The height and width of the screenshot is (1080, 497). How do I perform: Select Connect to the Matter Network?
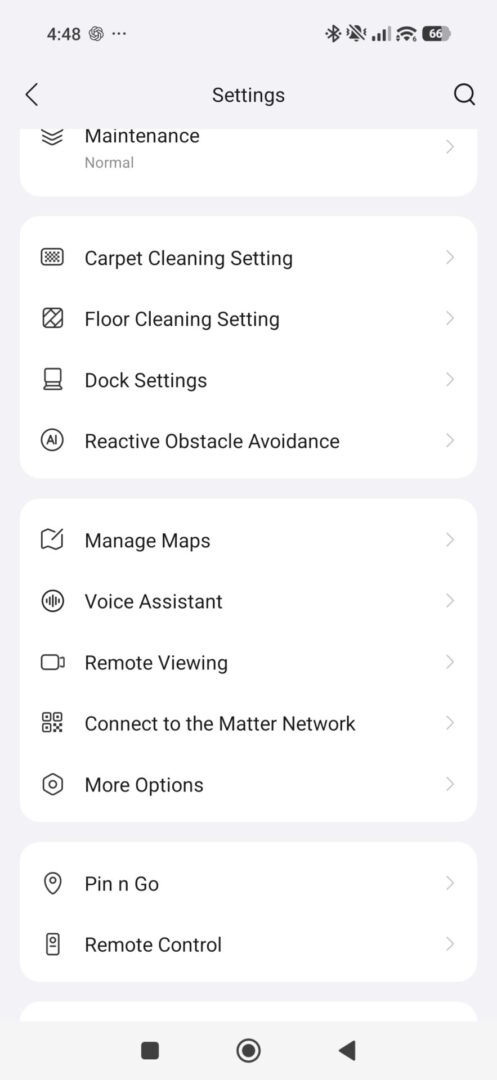point(248,723)
